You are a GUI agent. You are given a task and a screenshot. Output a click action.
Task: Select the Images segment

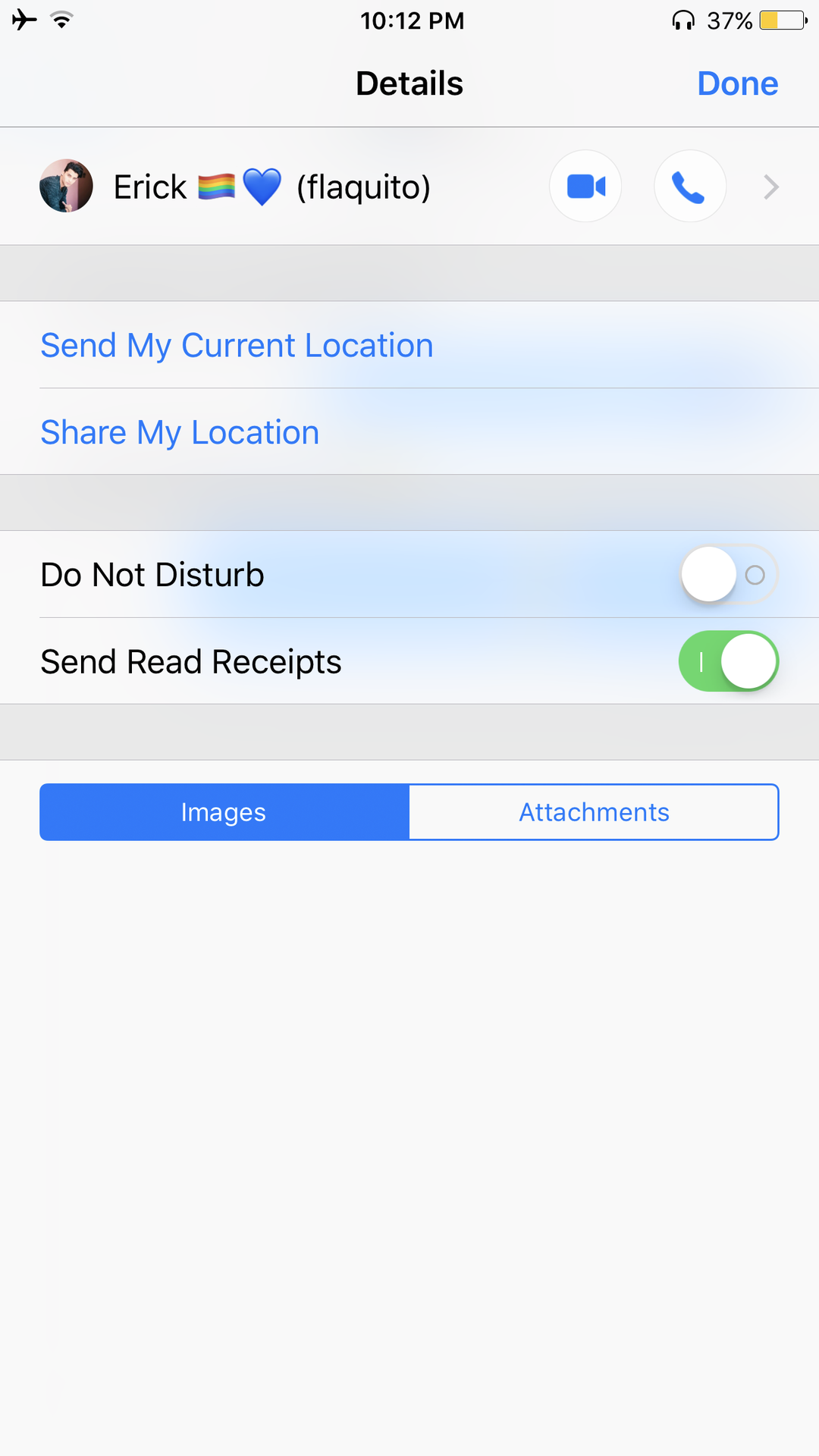click(224, 812)
